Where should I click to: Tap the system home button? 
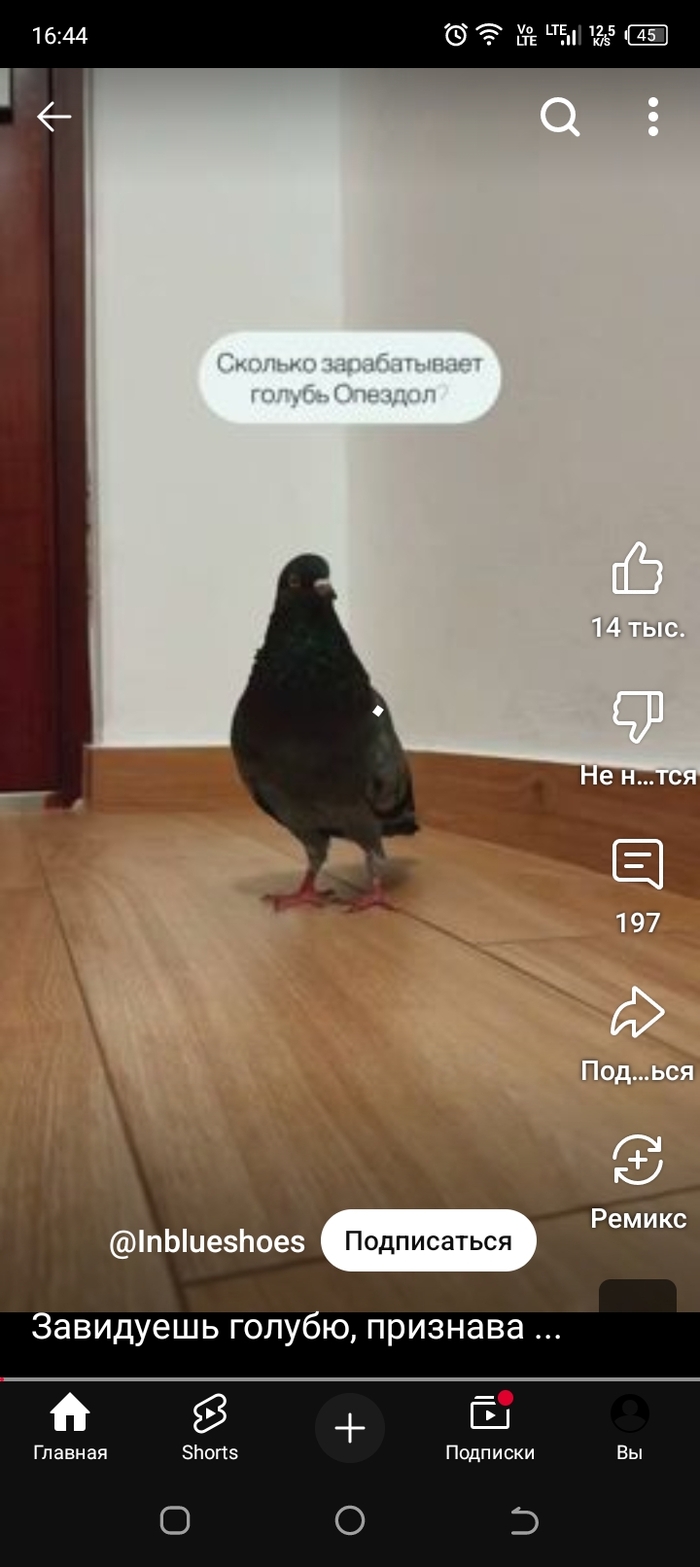point(350,1521)
